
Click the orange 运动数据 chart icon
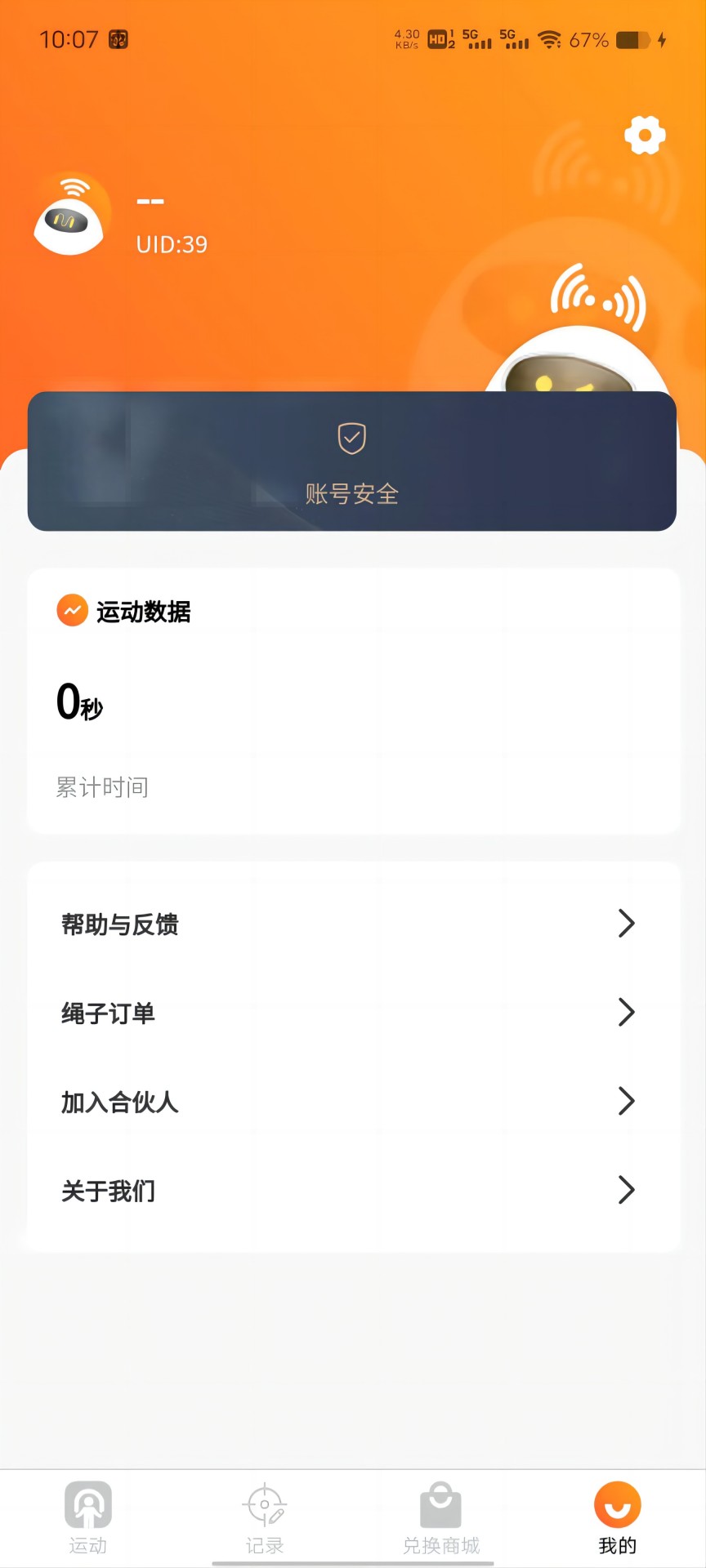point(72,610)
